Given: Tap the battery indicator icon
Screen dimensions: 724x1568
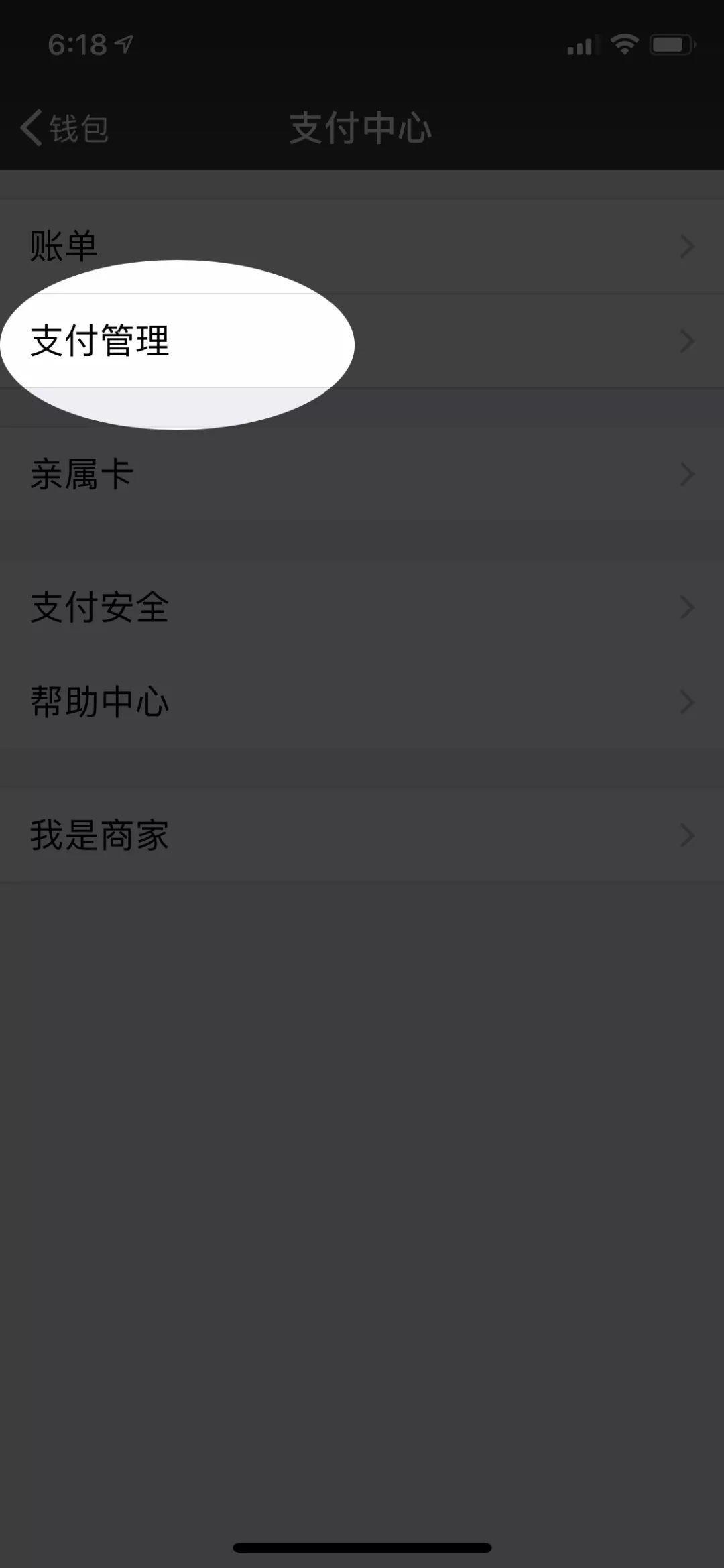Looking at the screenshot, I should [674, 44].
